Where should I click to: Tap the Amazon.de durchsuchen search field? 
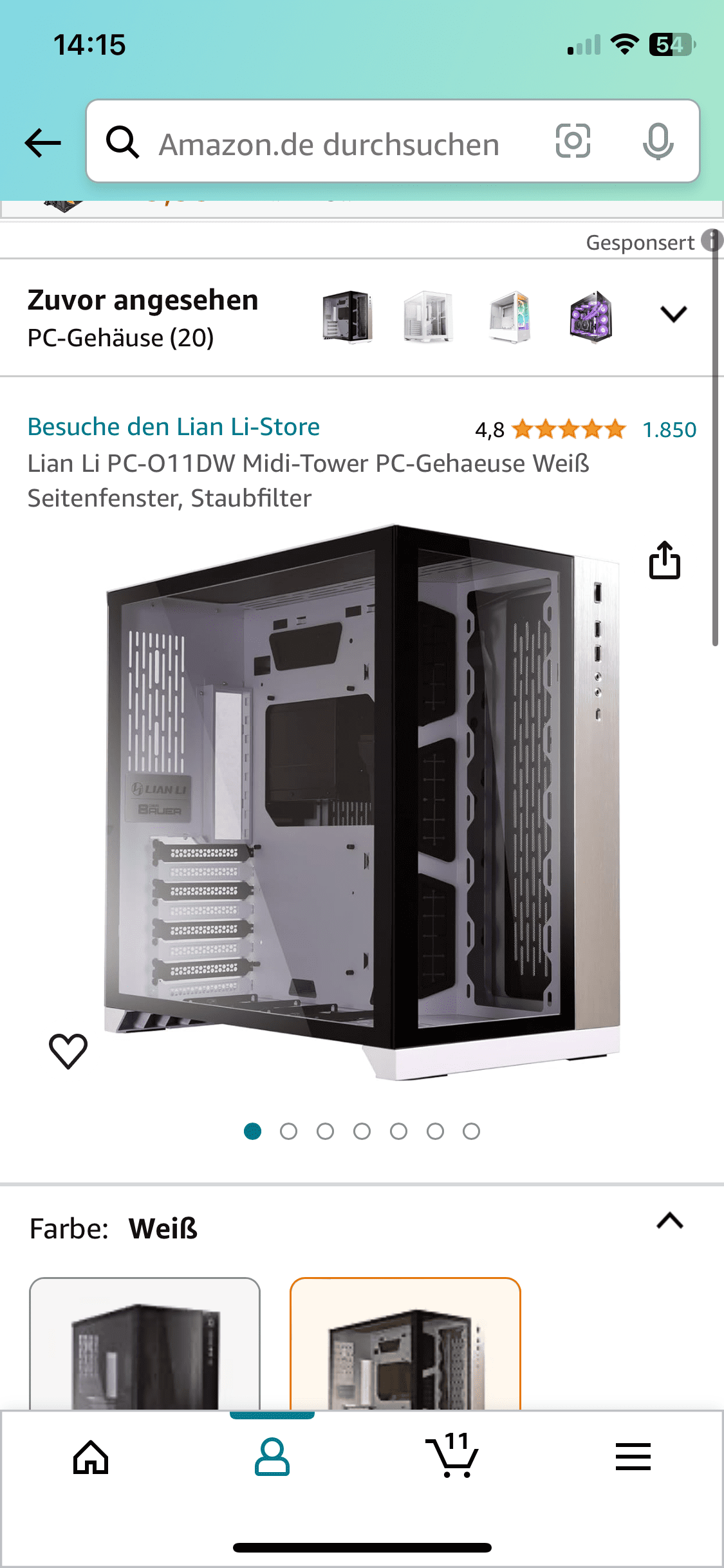click(328, 144)
